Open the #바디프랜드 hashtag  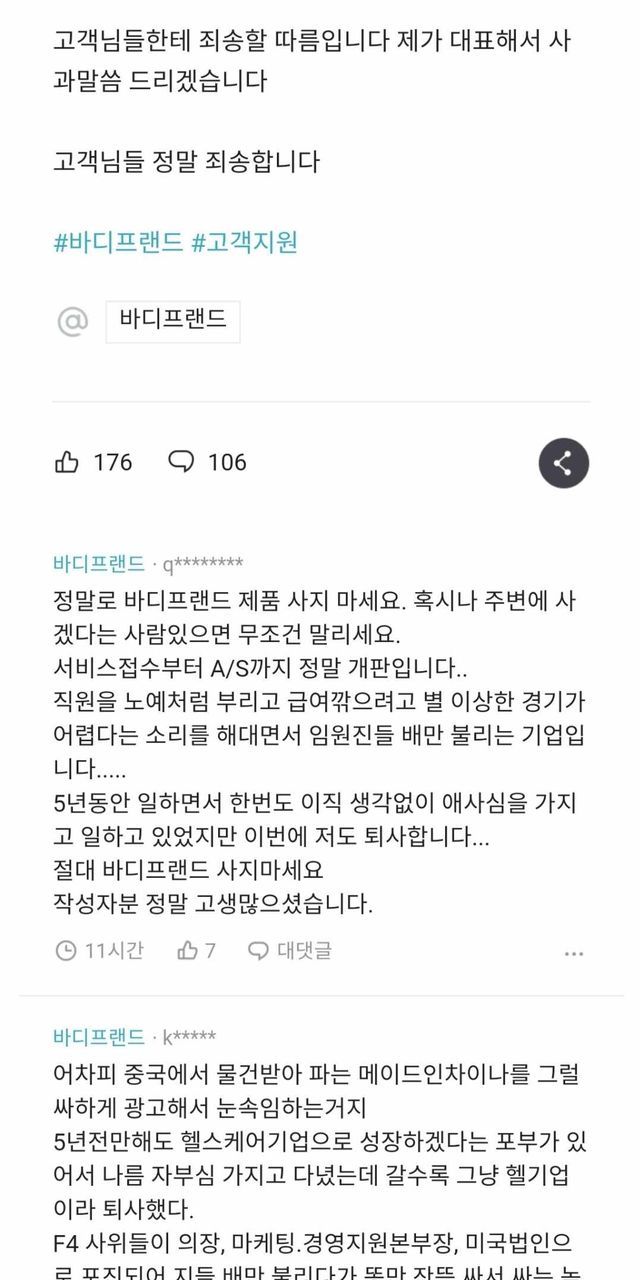tap(118, 241)
